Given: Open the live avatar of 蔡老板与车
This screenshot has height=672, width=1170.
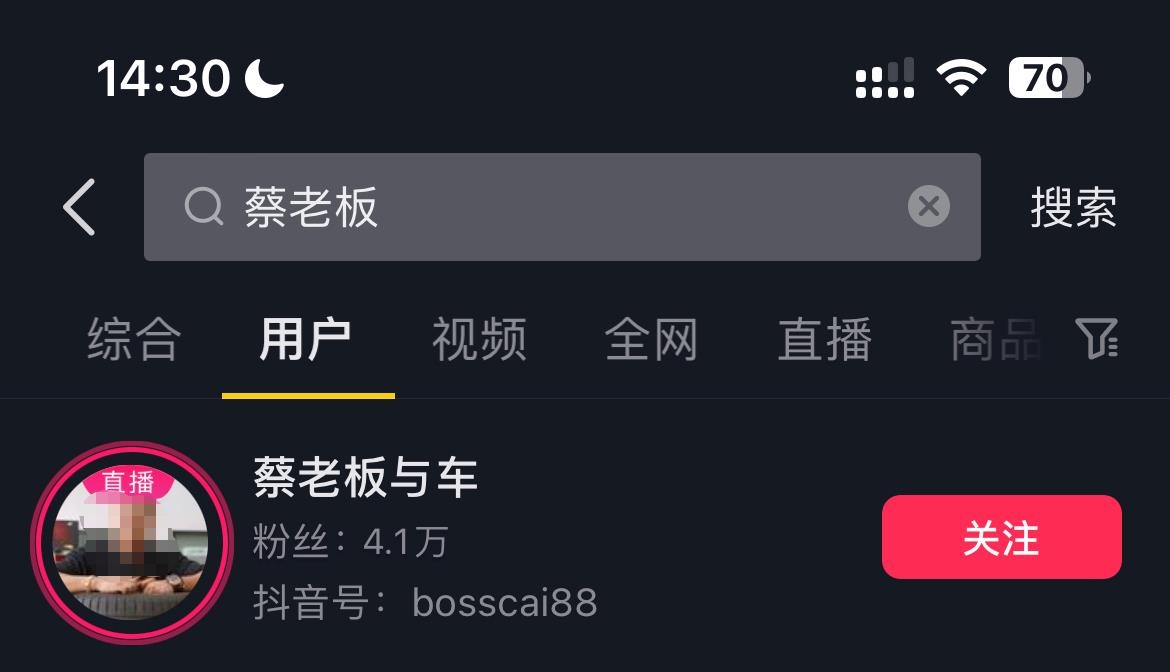Looking at the screenshot, I should pos(130,543).
